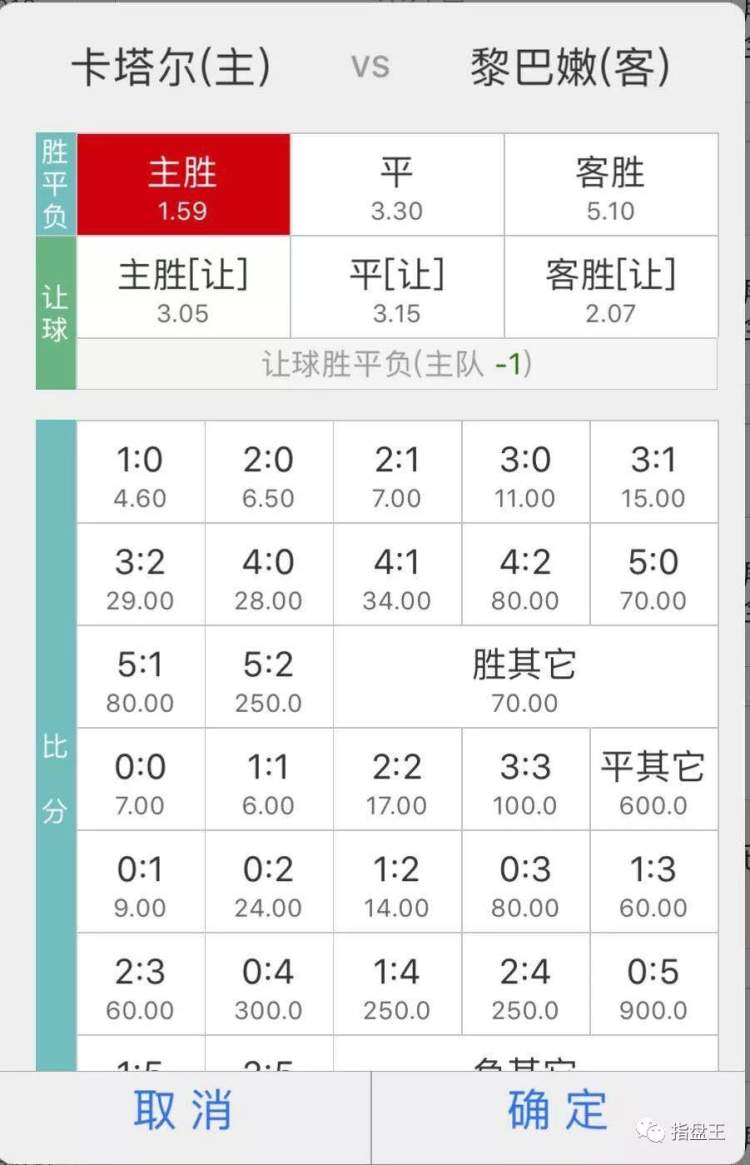Choose score 2:1 at 7.00

(397, 473)
